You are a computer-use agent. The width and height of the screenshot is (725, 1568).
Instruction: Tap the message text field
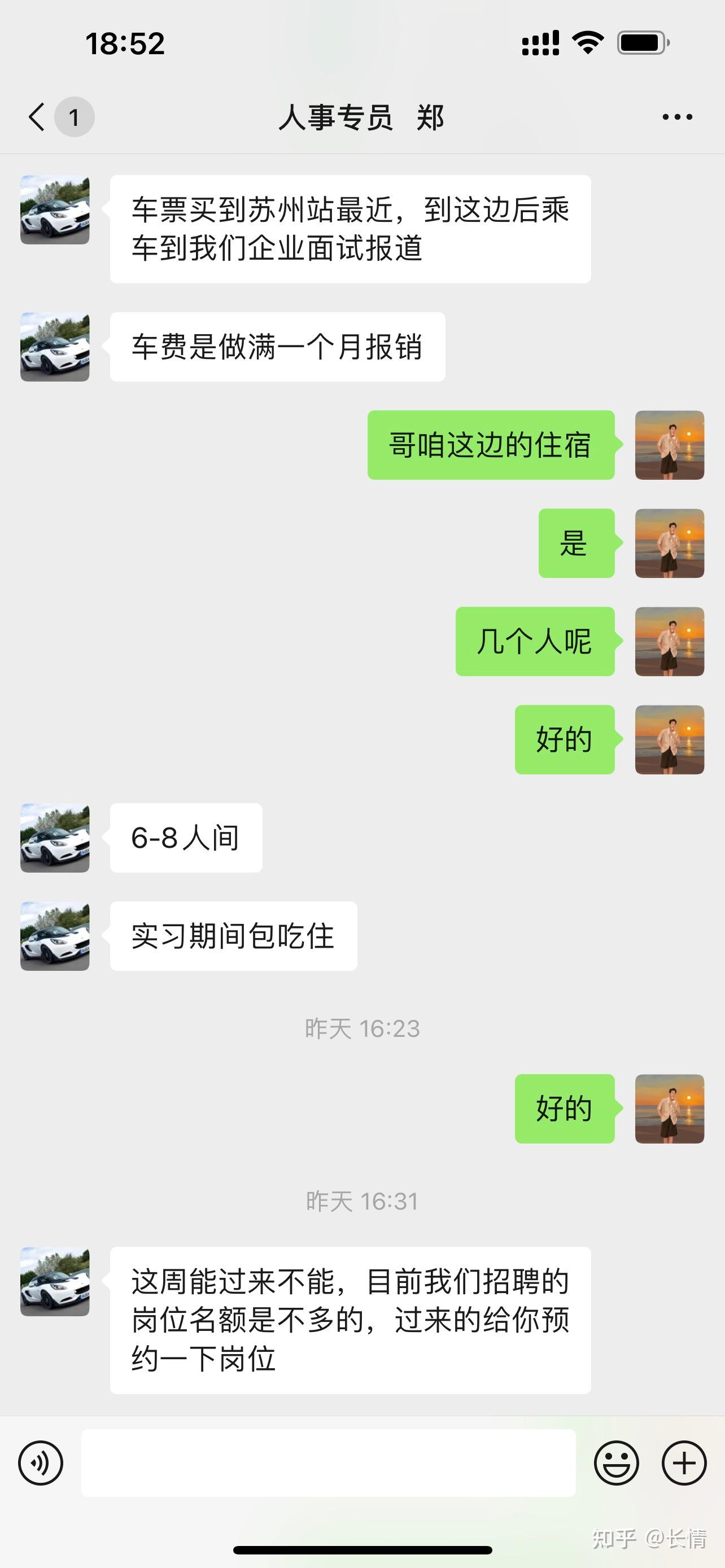[x=329, y=1462]
